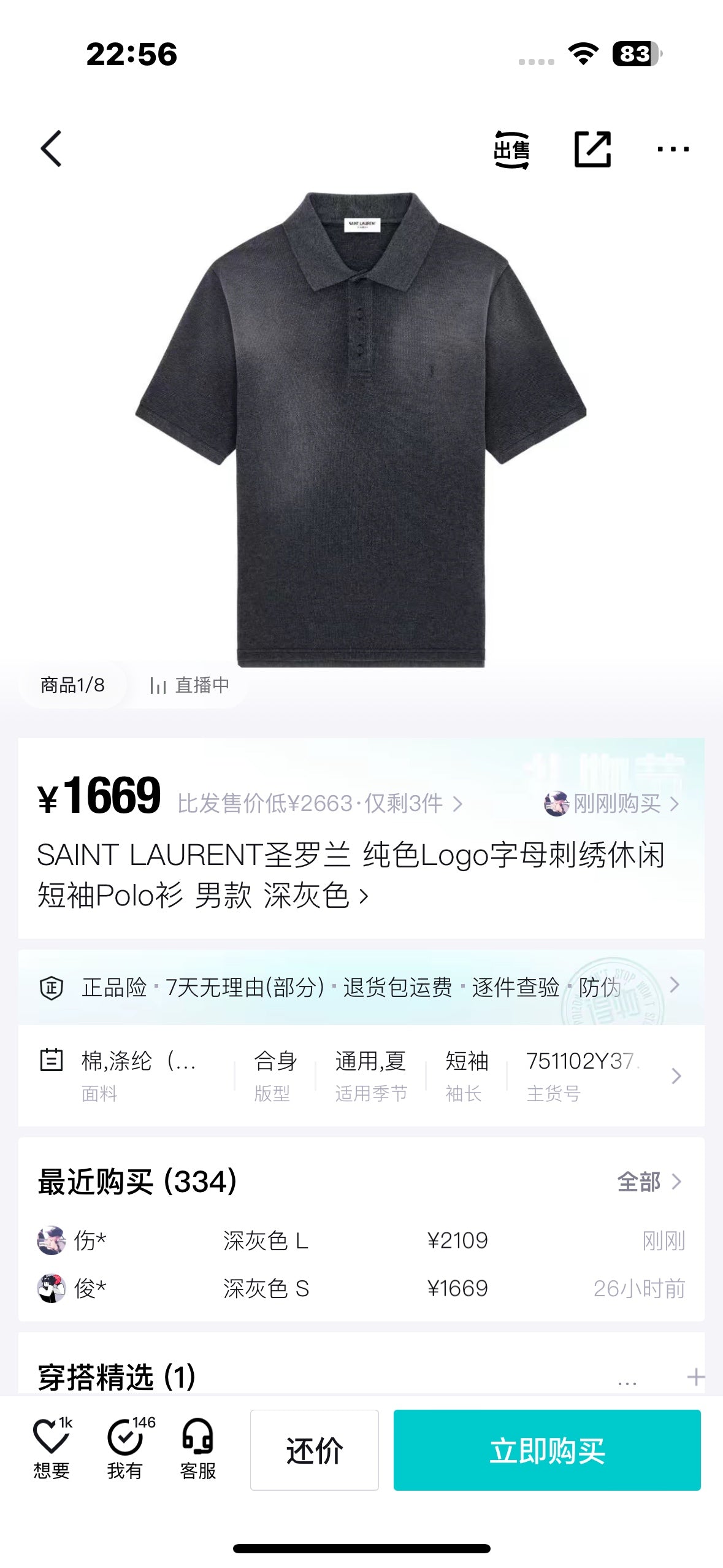Expand the 正品险 guarantee services row

click(361, 987)
